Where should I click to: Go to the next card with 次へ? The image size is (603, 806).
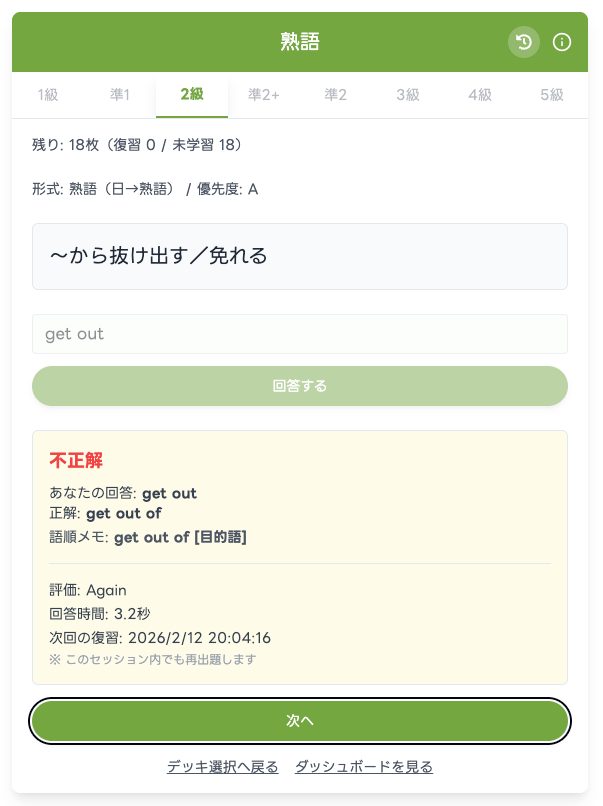[300, 720]
